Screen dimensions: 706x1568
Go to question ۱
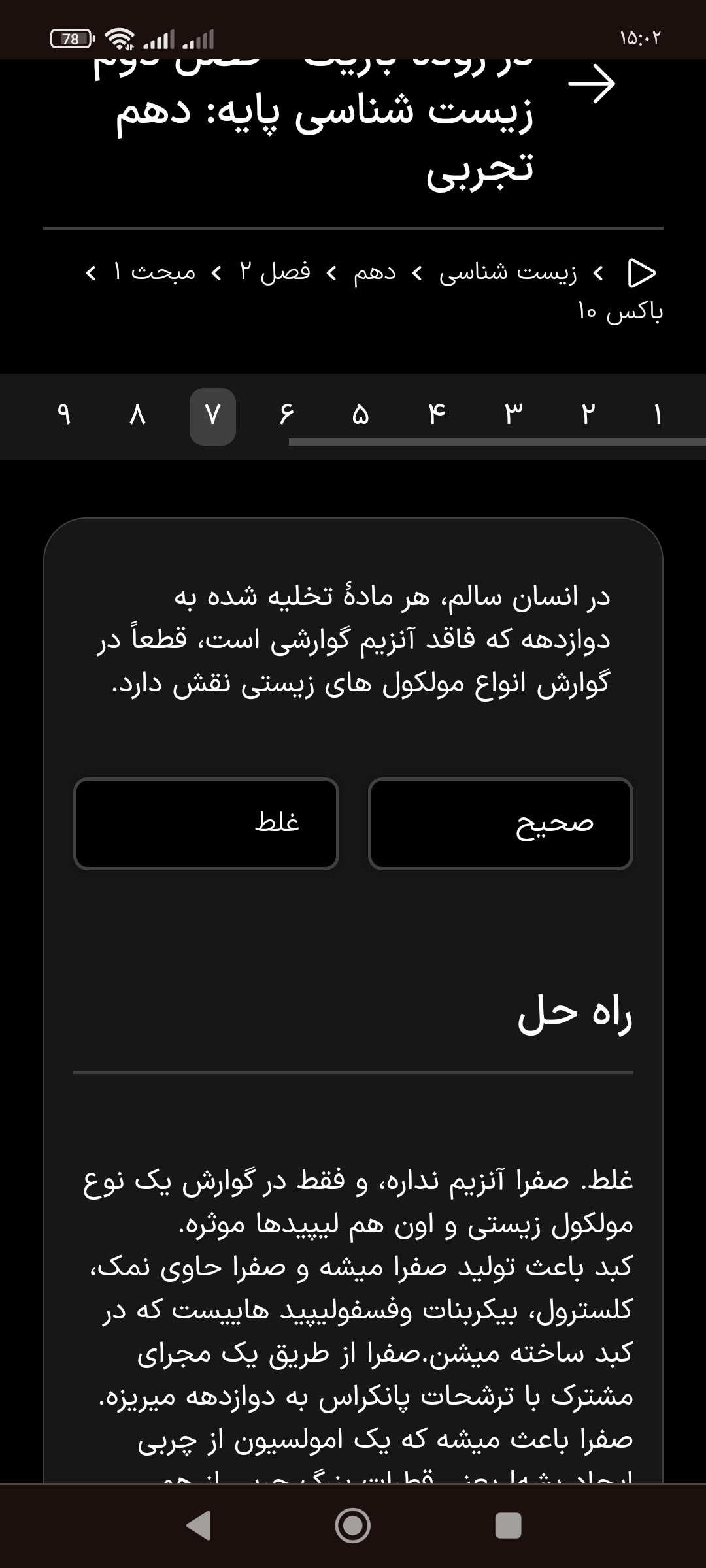[658, 416]
